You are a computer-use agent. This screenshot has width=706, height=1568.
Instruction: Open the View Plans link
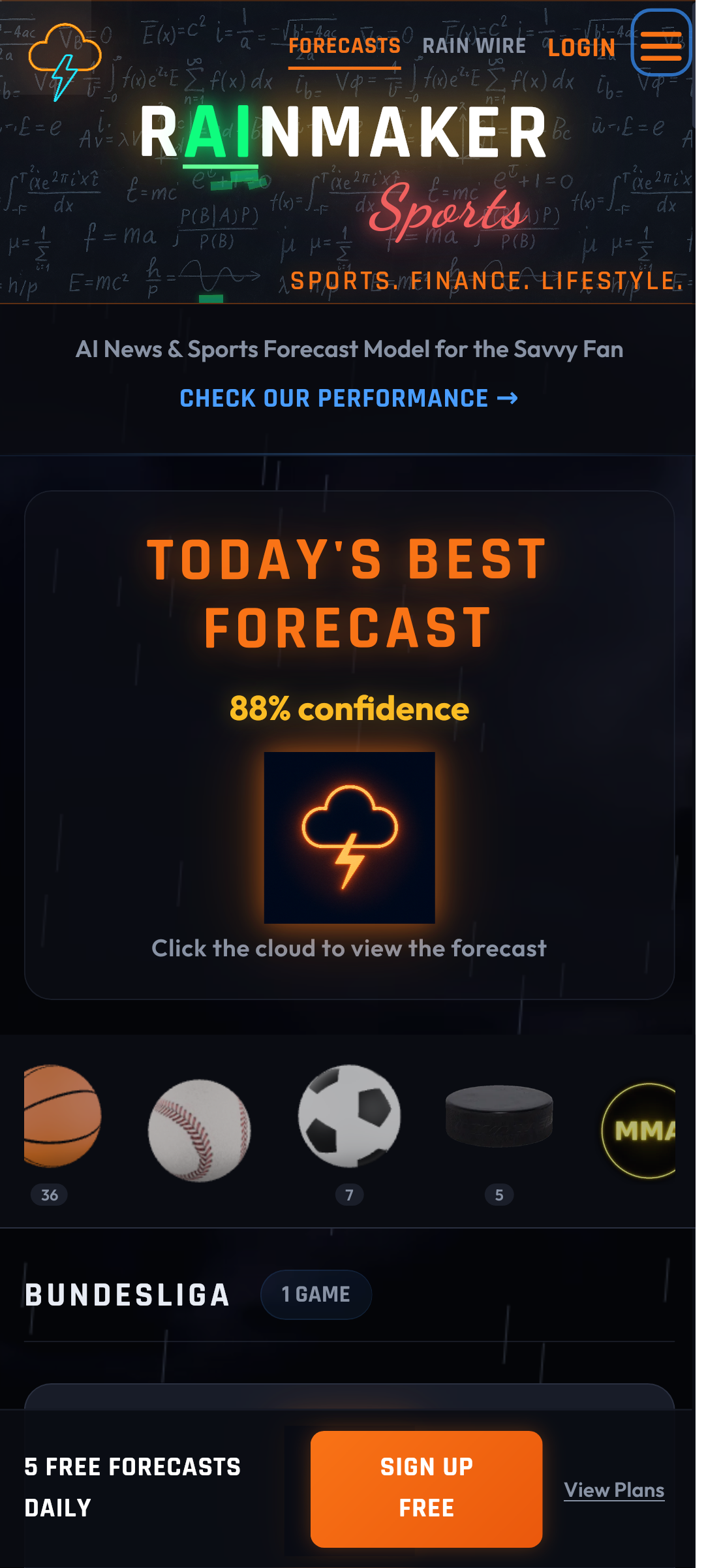pos(614,1490)
